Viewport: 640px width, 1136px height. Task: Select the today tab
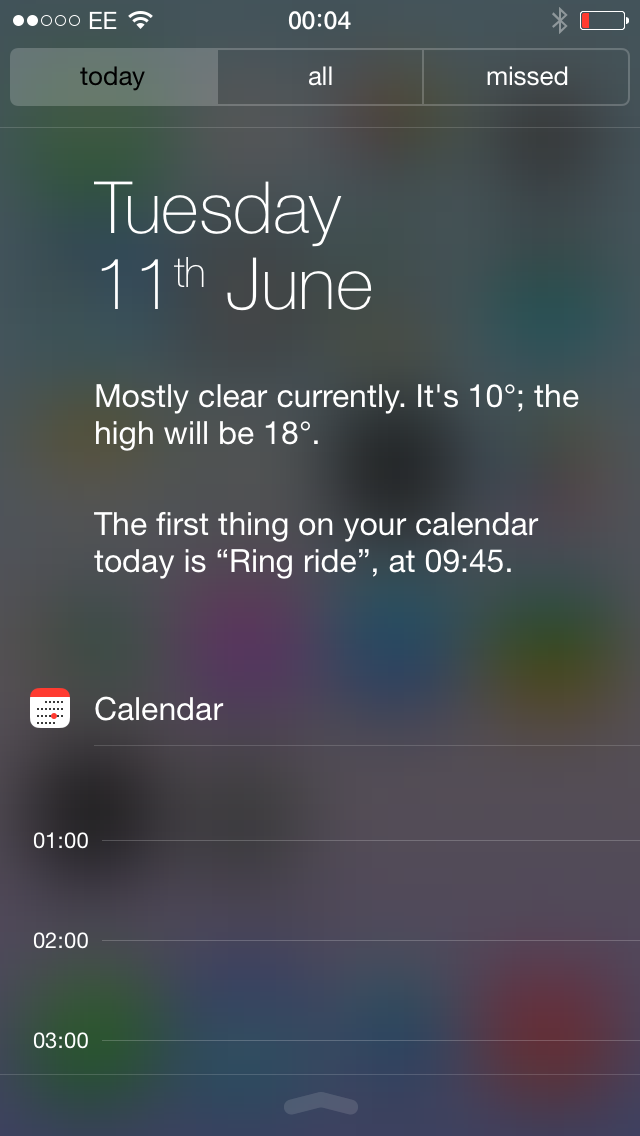[114, 77]
